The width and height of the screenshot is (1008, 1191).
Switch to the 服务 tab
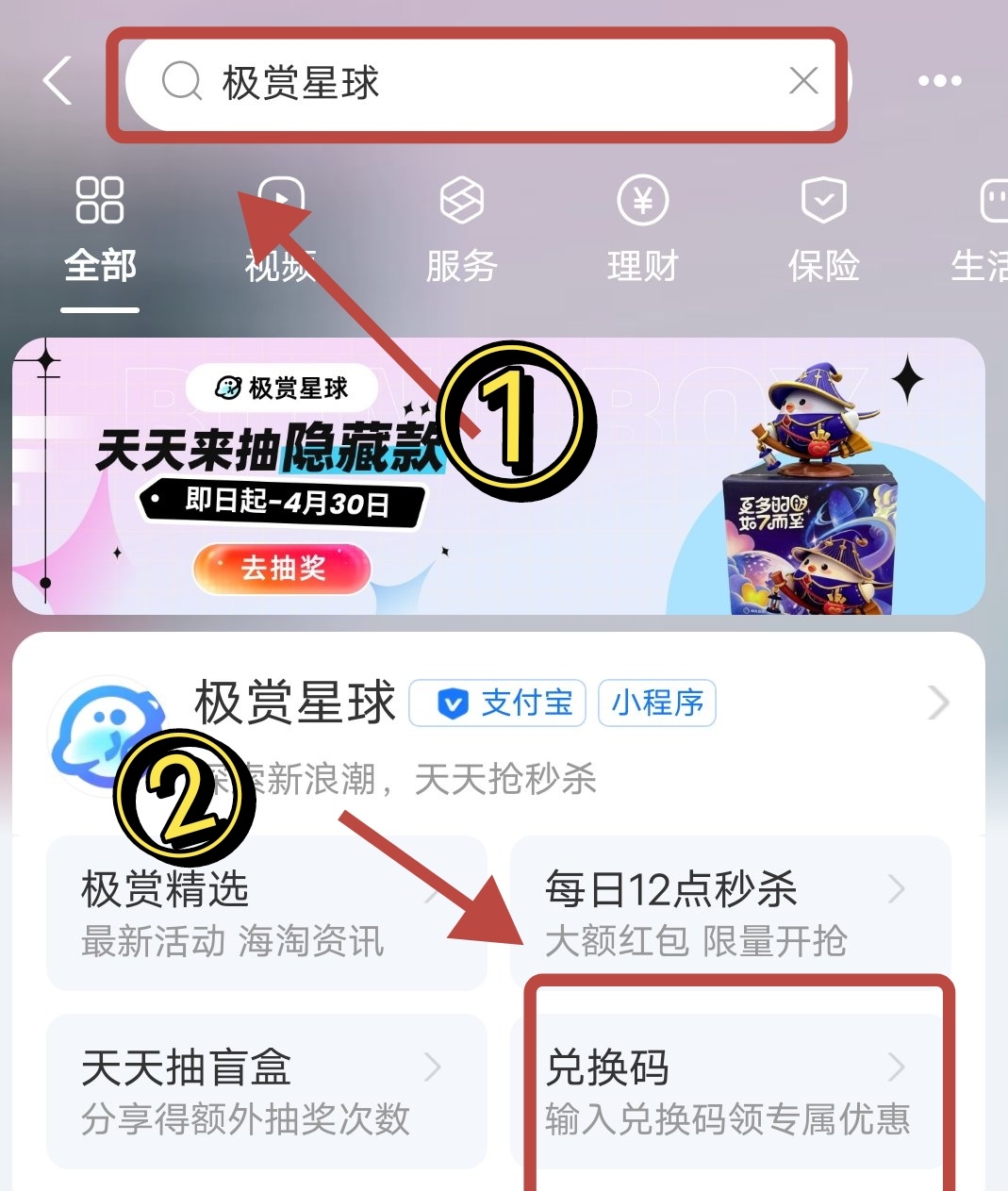(461, 231)
